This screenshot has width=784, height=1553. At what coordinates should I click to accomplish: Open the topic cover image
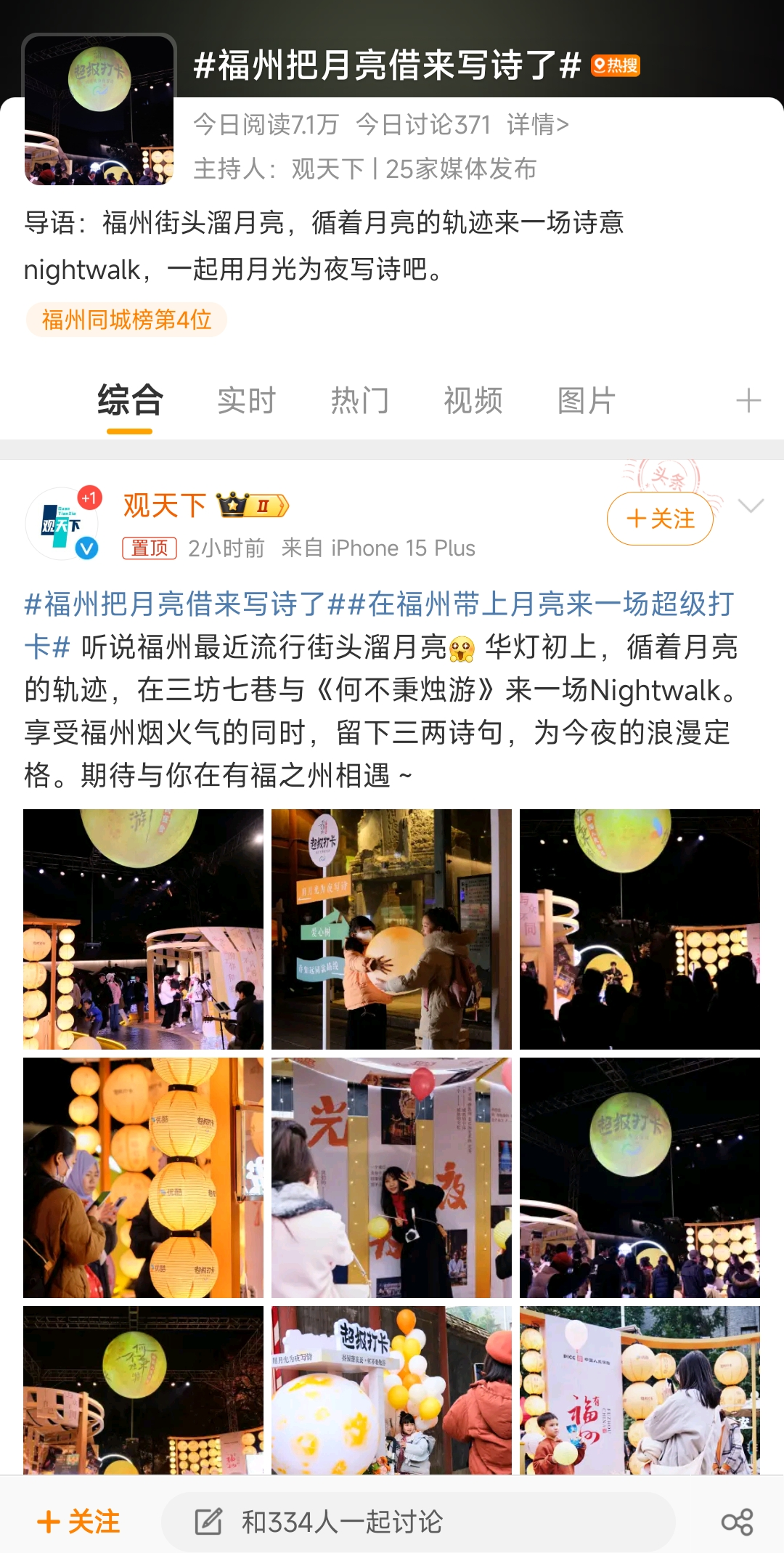click(x=99, y=110)
